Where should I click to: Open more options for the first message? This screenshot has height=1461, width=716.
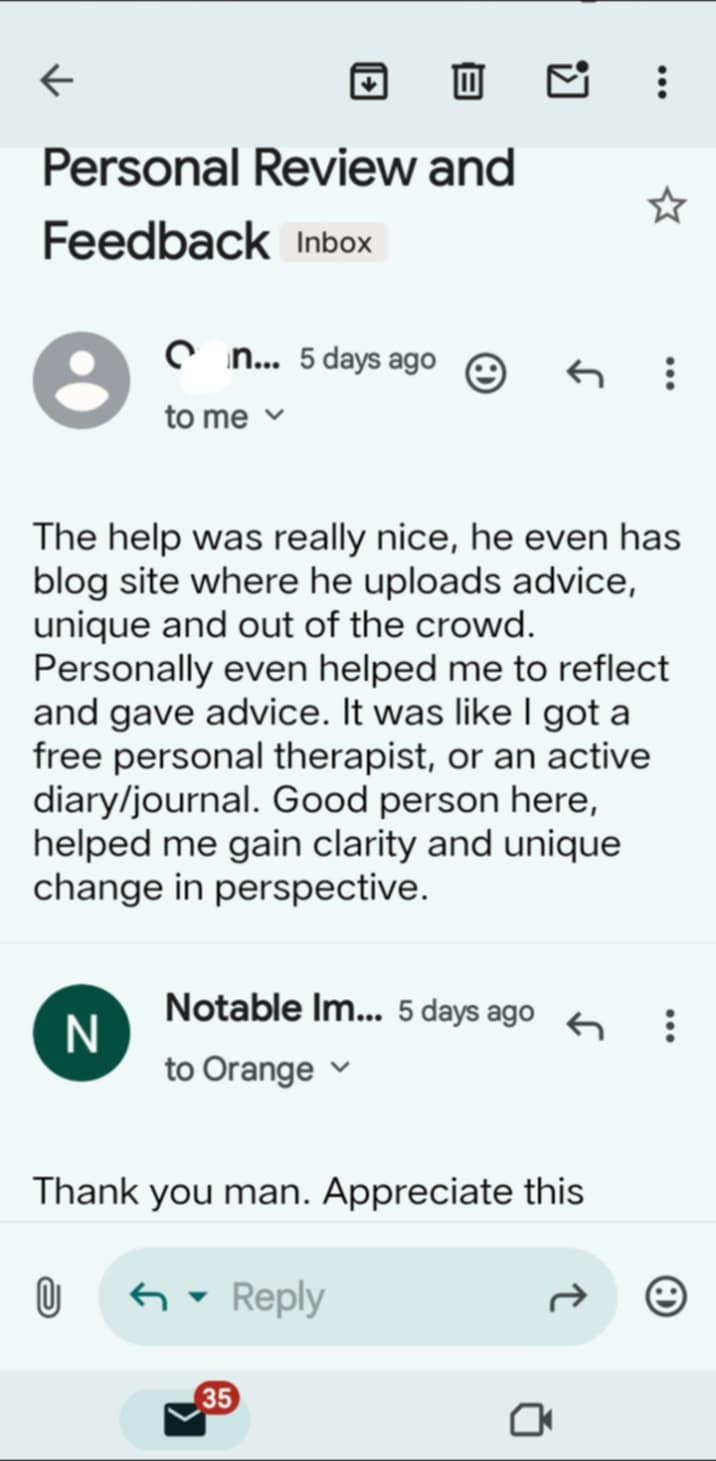(x=669, y=375)
